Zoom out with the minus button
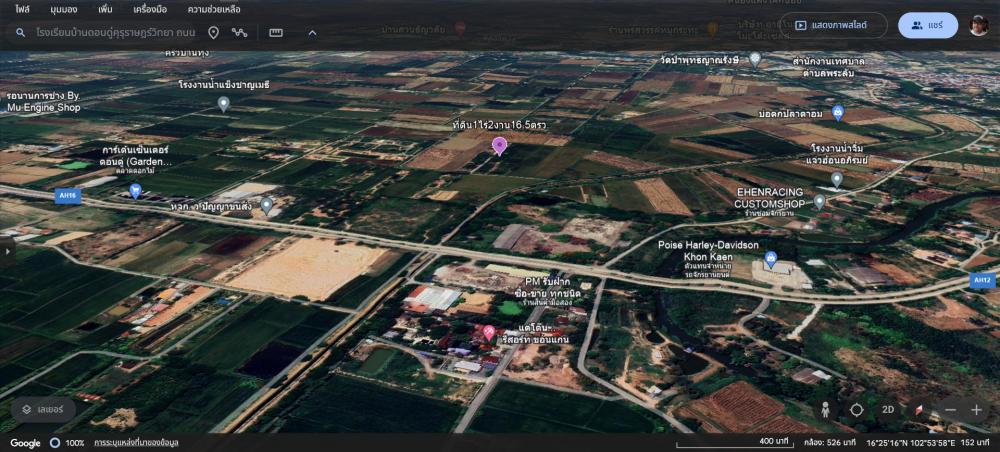 coord(950,410)
